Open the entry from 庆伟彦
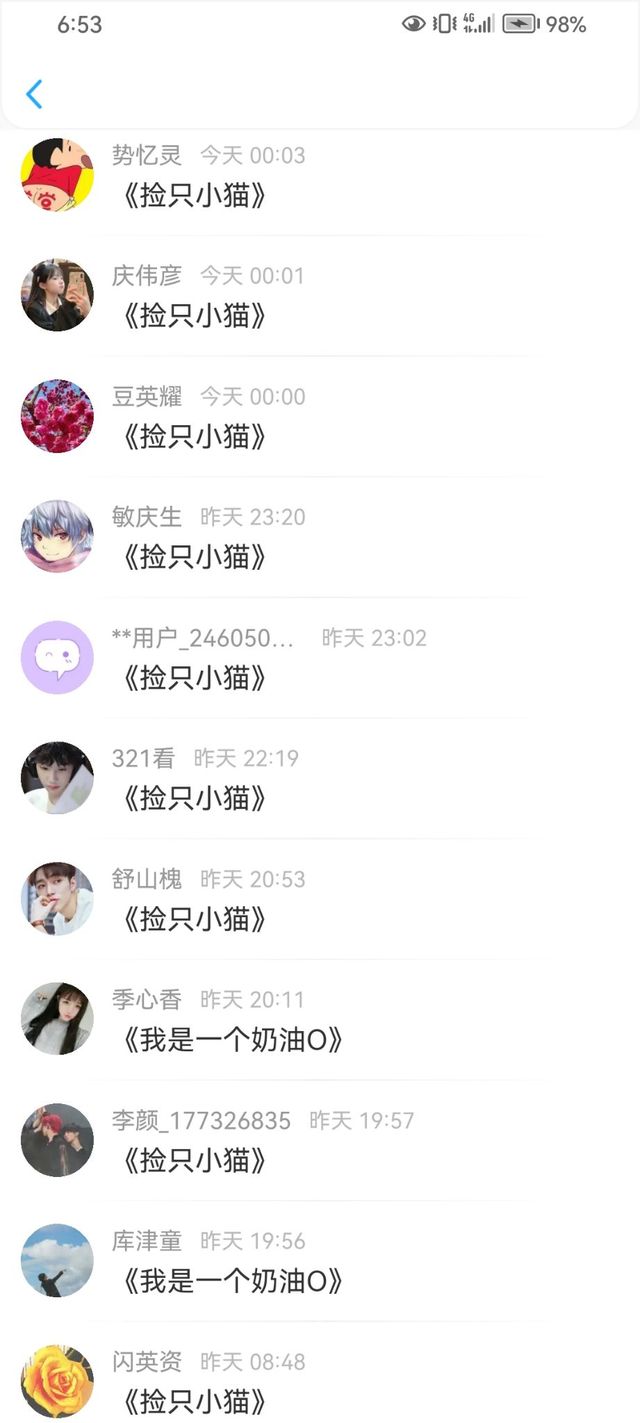 (x=195, y=316)
